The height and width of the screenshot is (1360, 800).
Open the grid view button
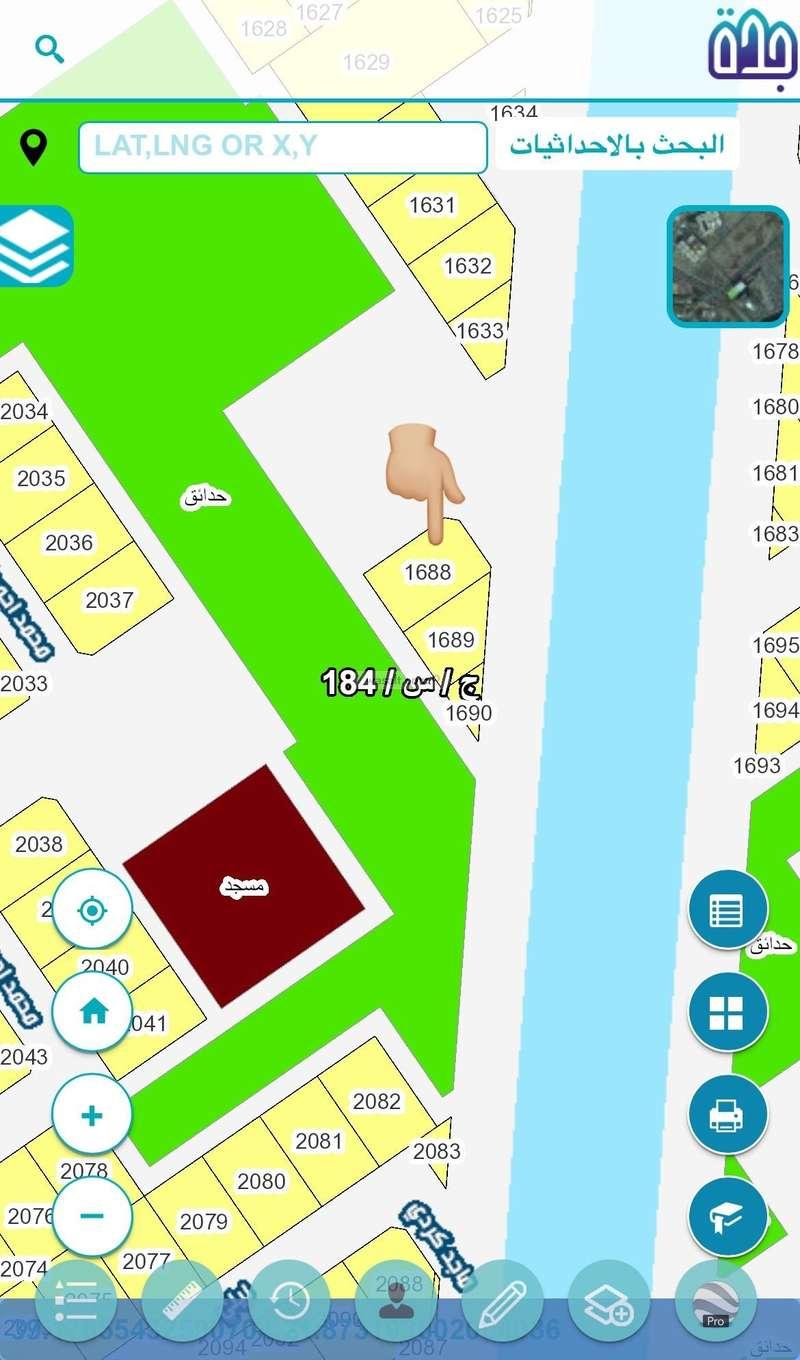(x=728, y=1012)
